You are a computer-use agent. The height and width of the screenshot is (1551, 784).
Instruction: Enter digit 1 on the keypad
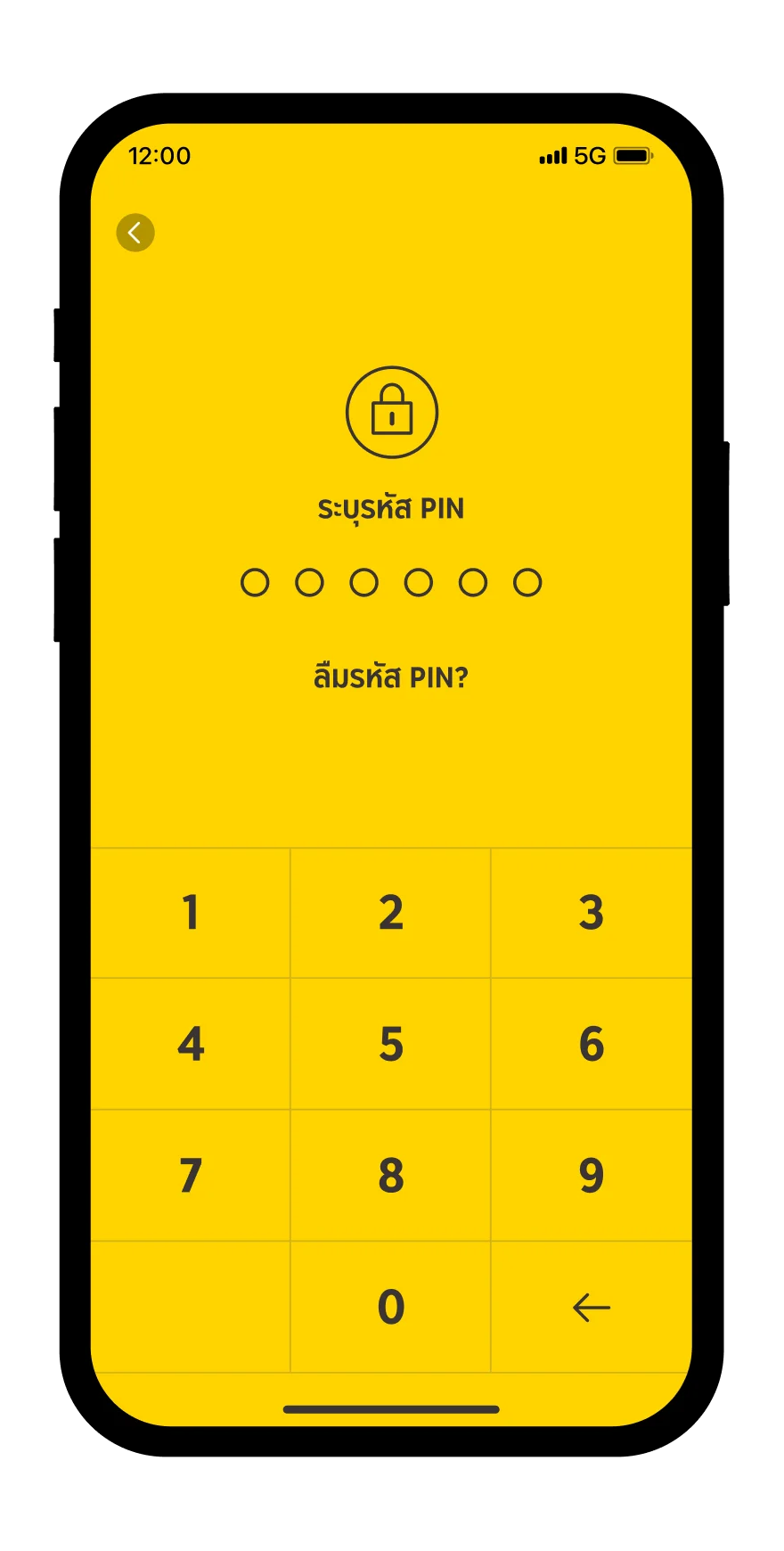click(x=191, y=913)
